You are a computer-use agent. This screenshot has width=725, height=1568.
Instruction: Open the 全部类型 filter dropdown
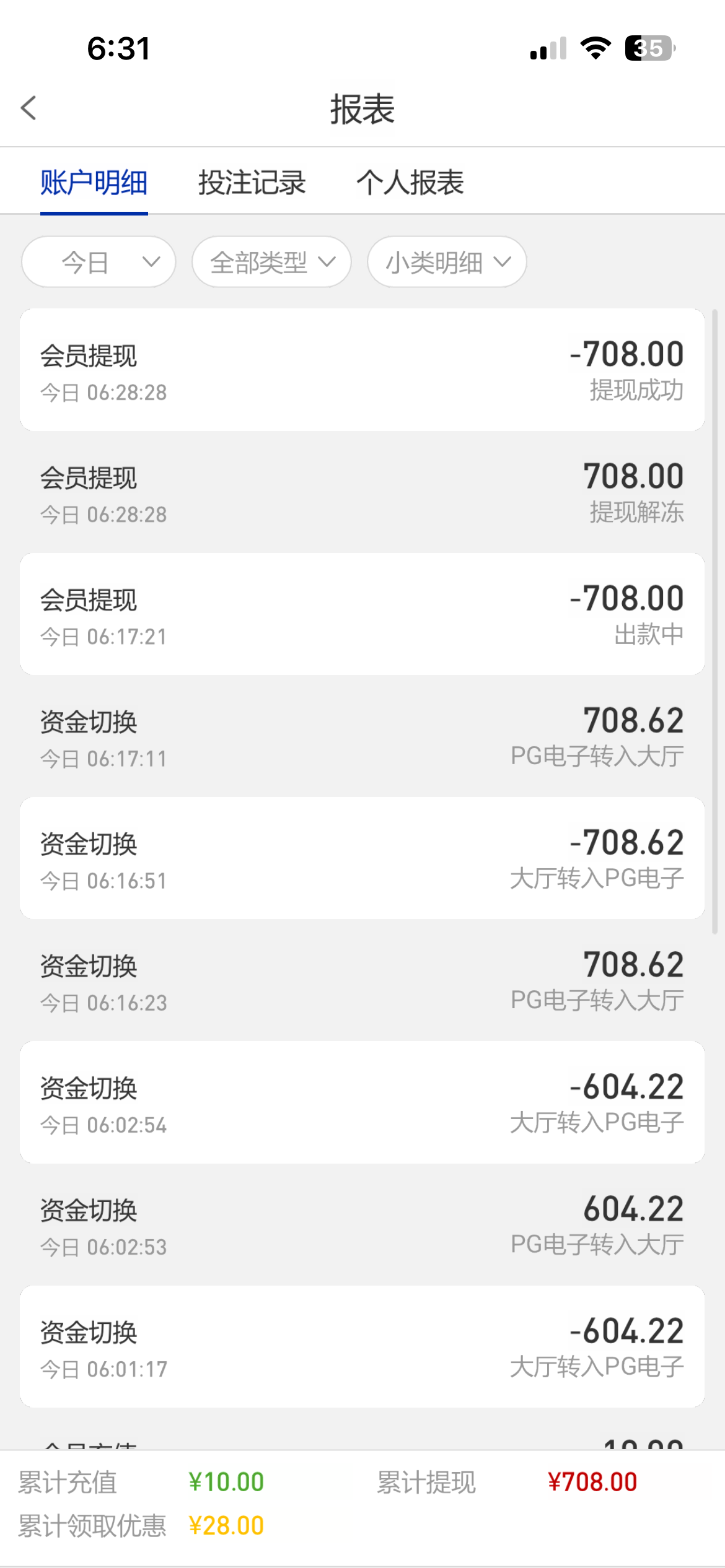tap(271, 262)
